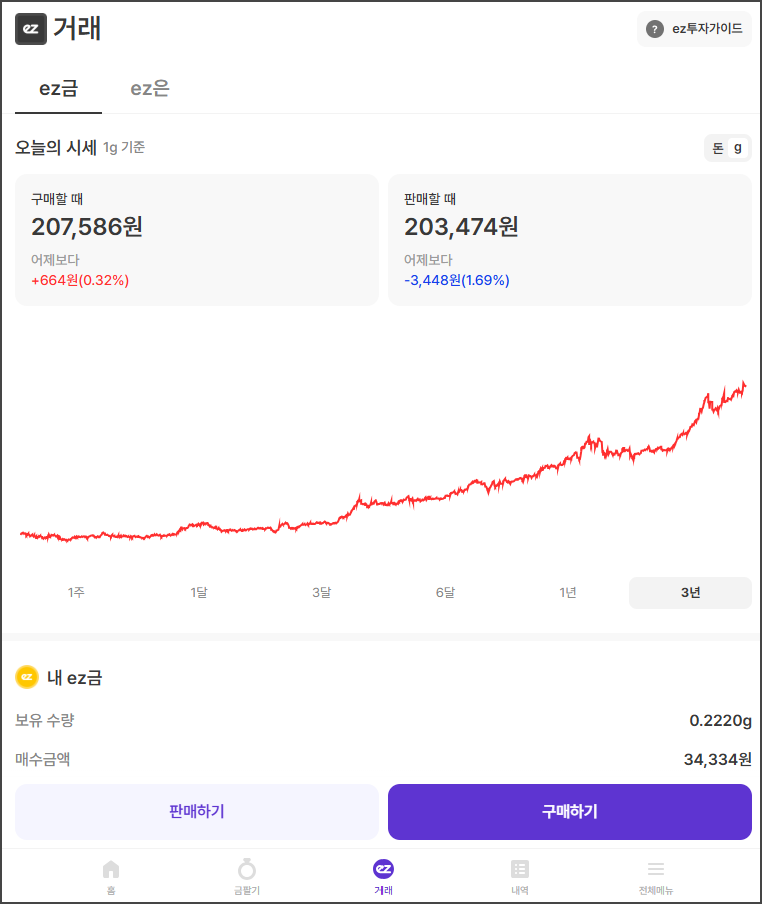Switch price unit to g
The height and width of the screenshot is (904, 762).
tap(739, 148)
